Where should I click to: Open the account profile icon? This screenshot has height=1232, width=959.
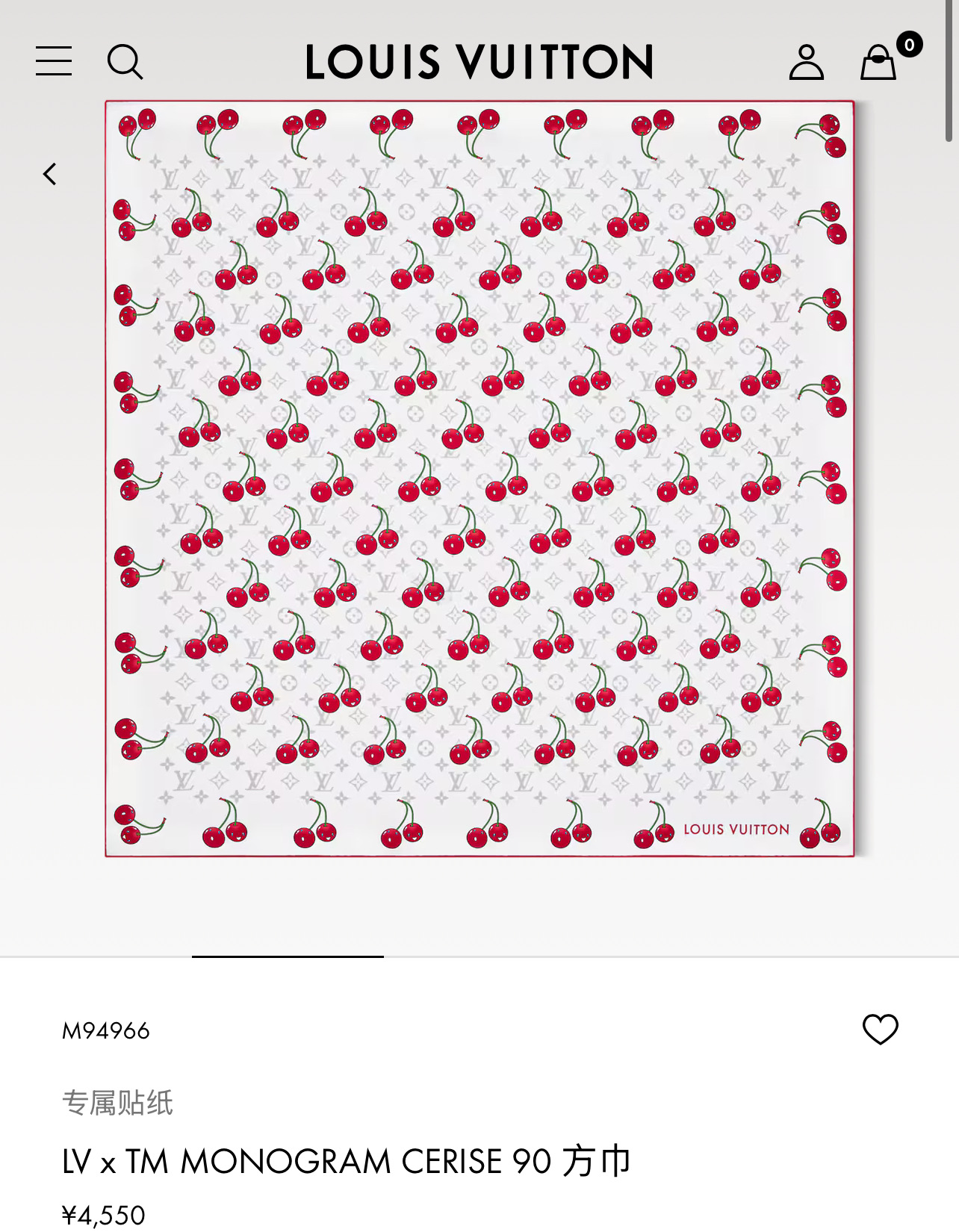(806, 62)
